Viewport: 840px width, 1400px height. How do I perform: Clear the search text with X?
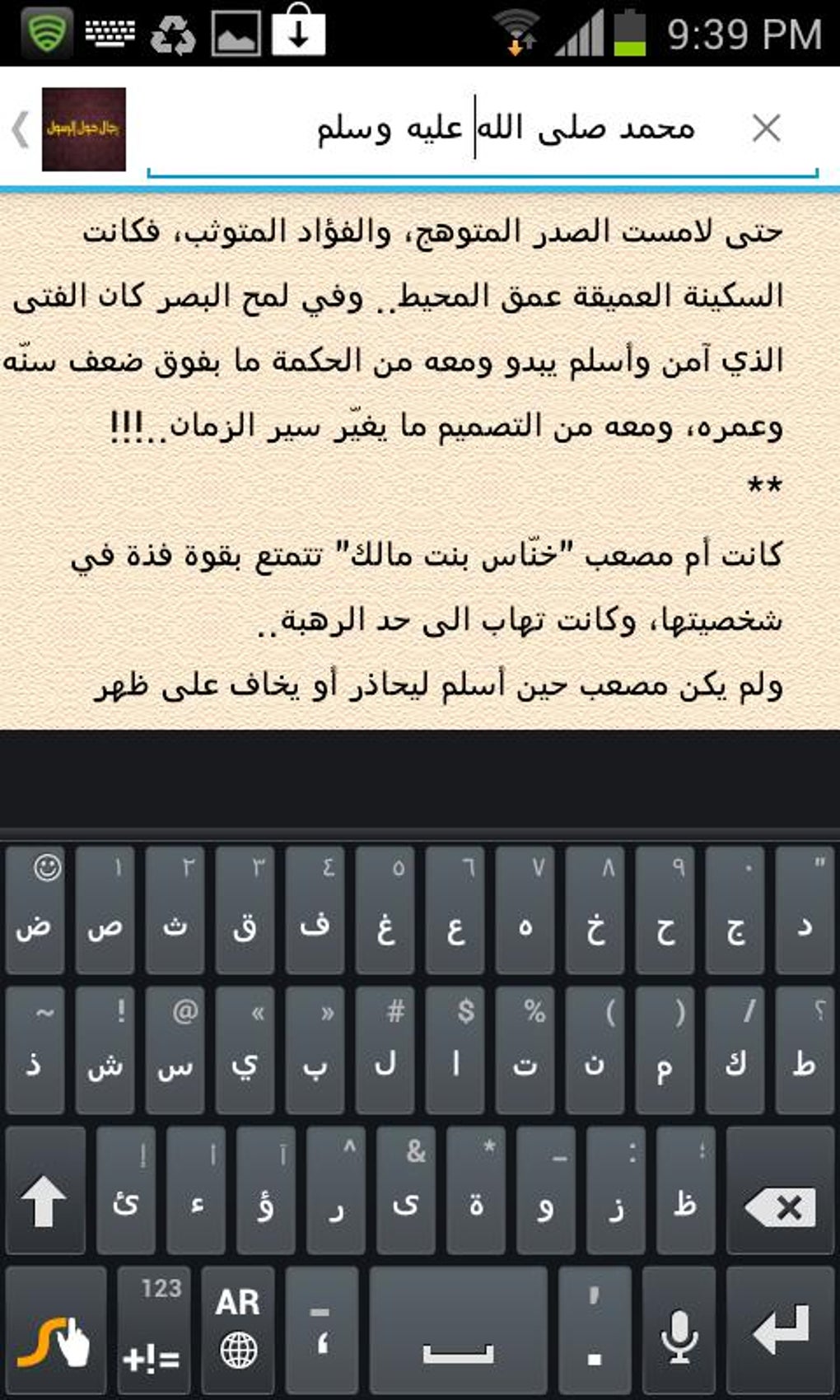click(x=766, y=128)
